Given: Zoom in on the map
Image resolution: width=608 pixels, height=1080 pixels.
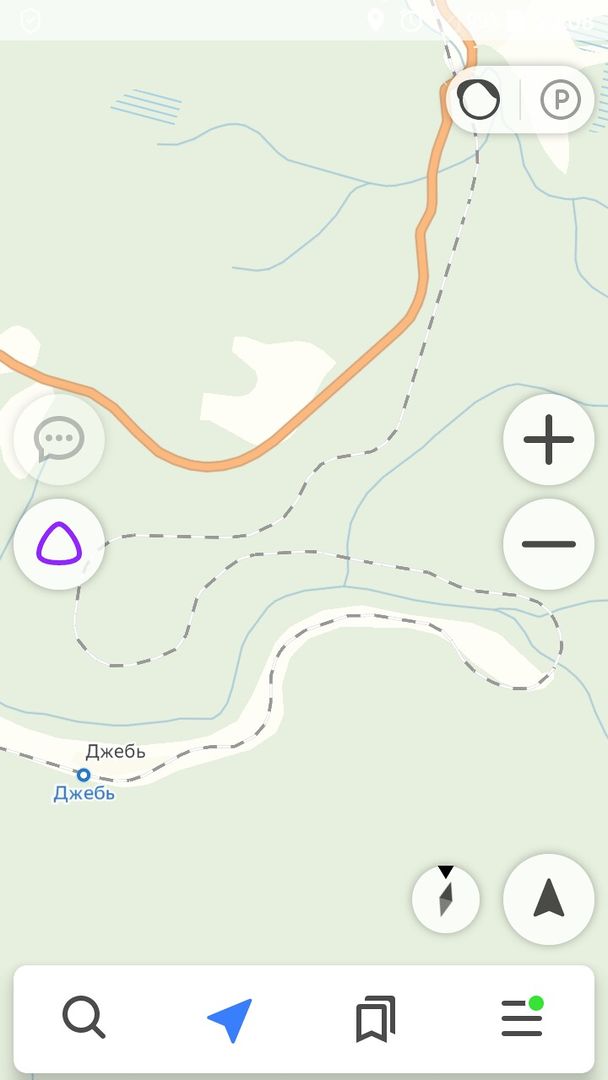Looking at the screenshot, I should (548, 440).
